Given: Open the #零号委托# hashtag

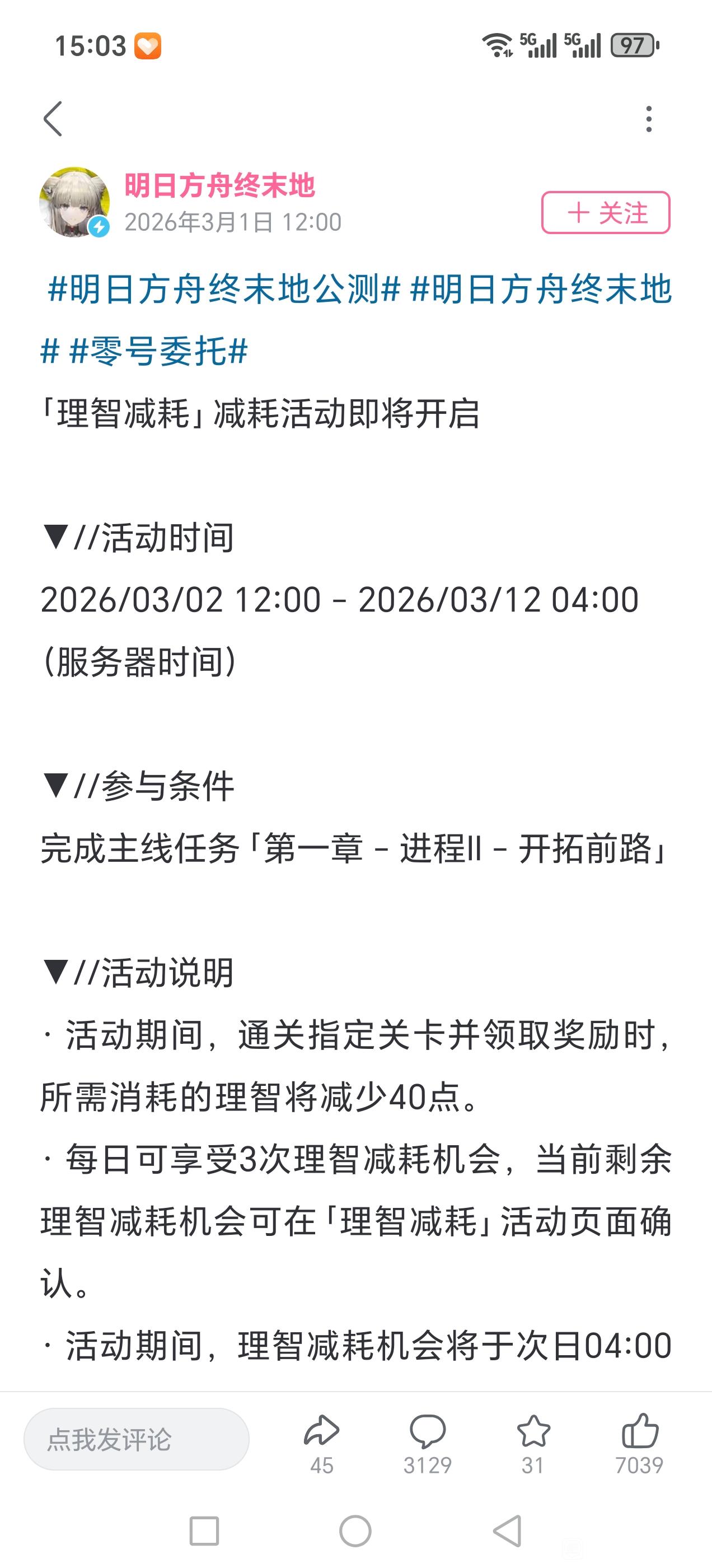Looking at the screenshot, I should point(159,352).
